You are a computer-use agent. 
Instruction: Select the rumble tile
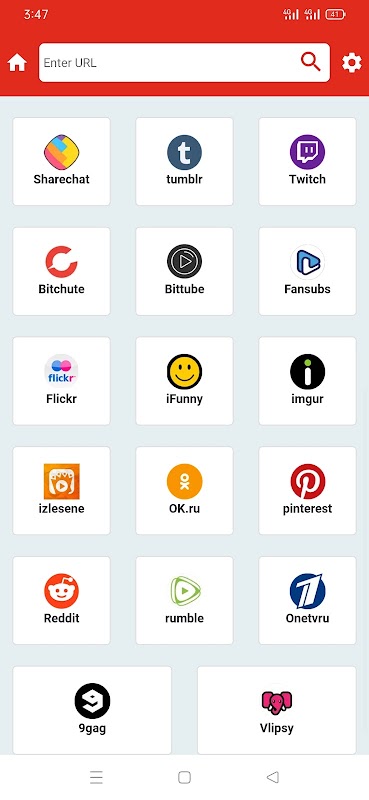click(184, 600)
